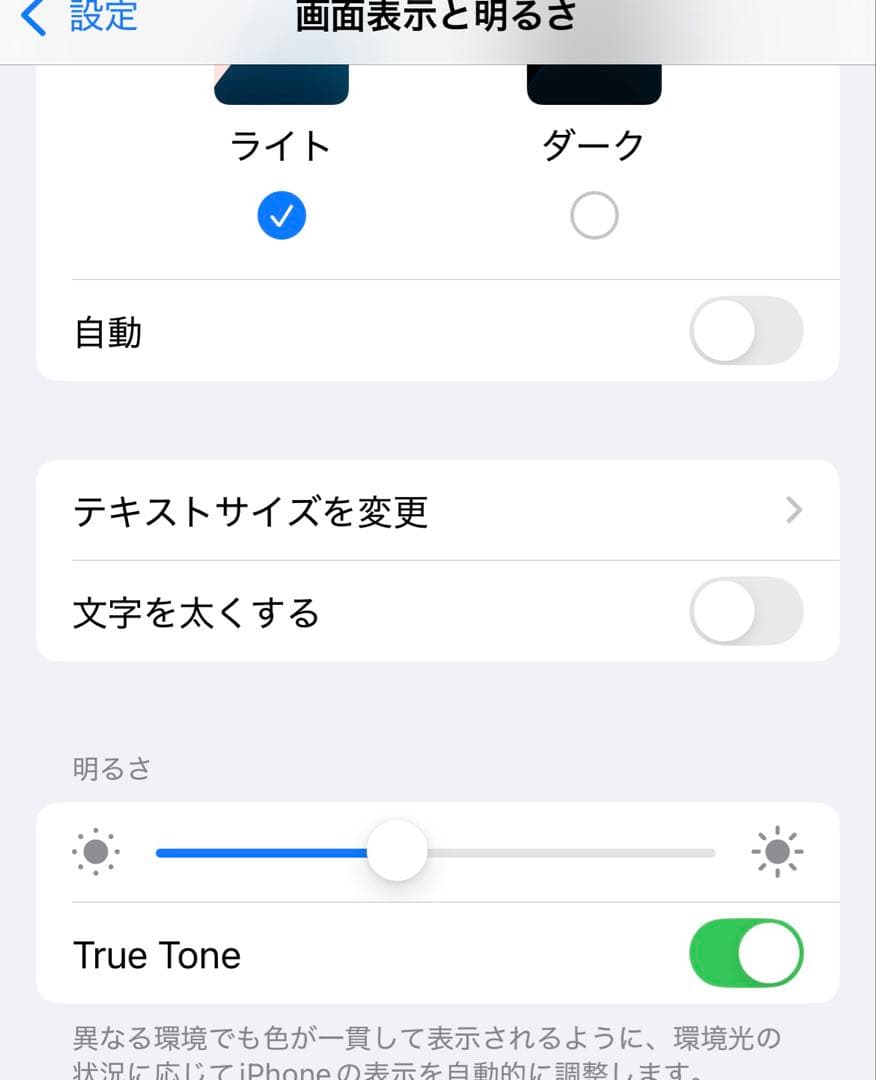
Task: Turn on 文字を太くする
Action: click(746, 611)
